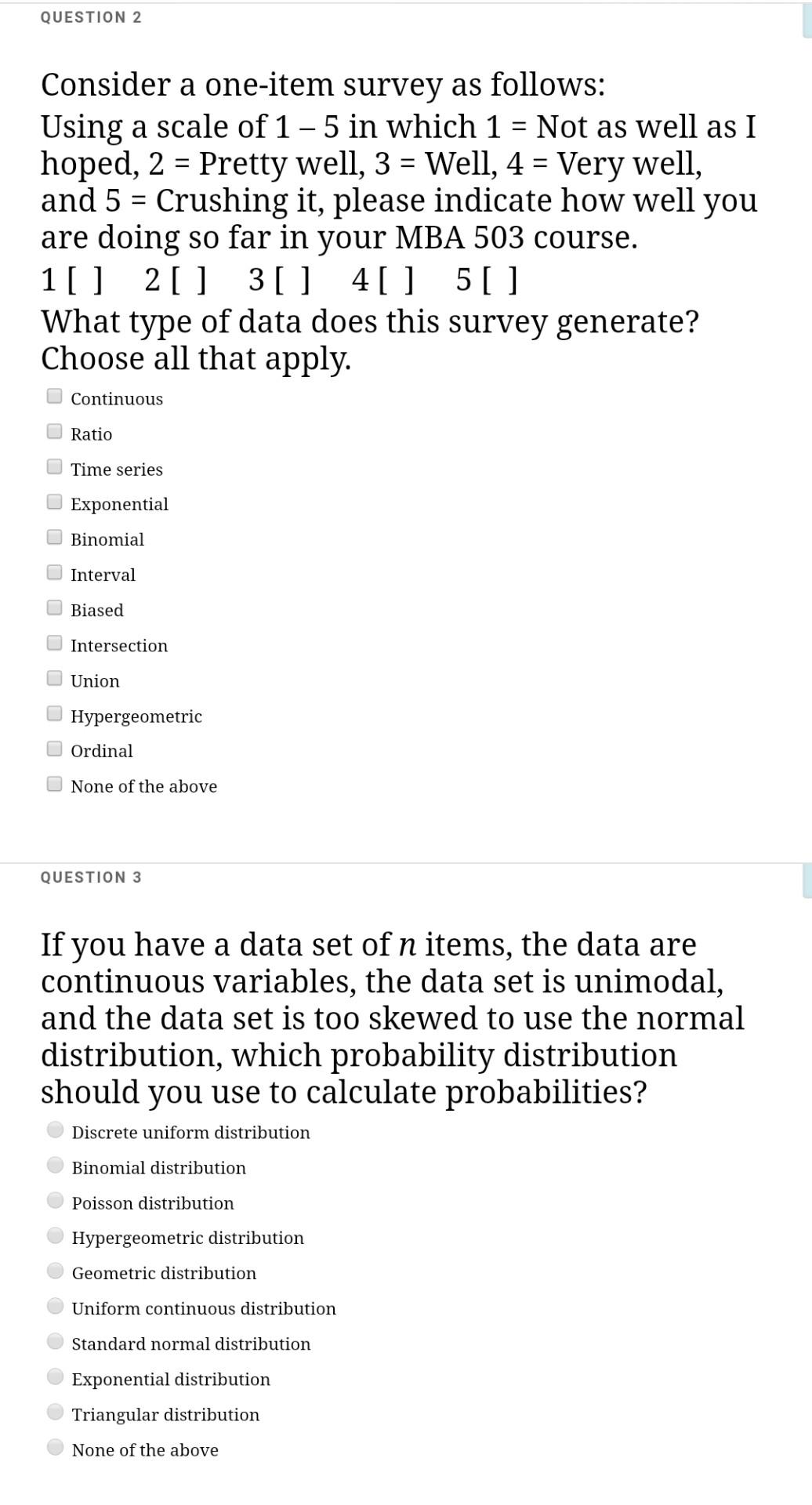
Task: Select Triangular distribution
Action: [56, 1412]
